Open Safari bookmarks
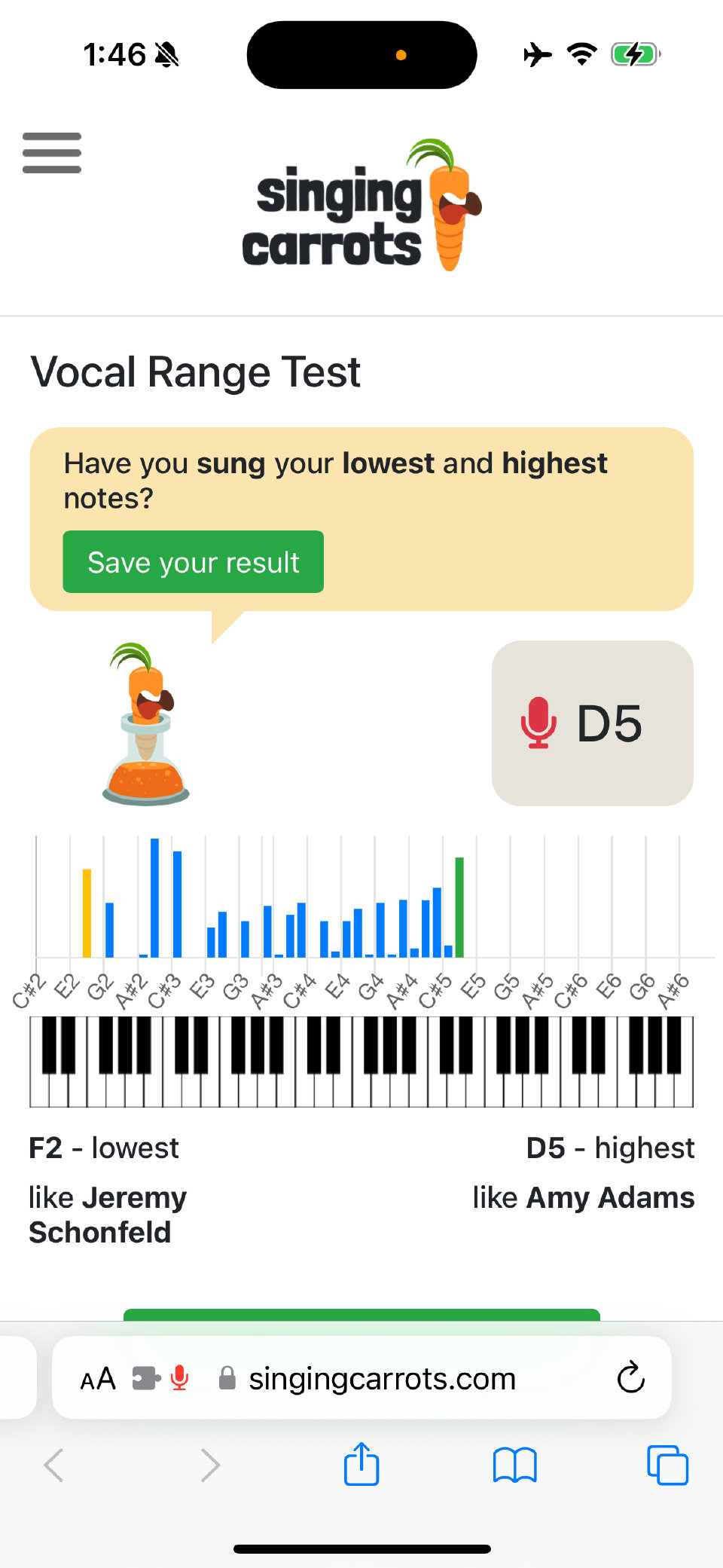The width and height of the screenshot is (723, 1568). click(x=514, y=1465)
